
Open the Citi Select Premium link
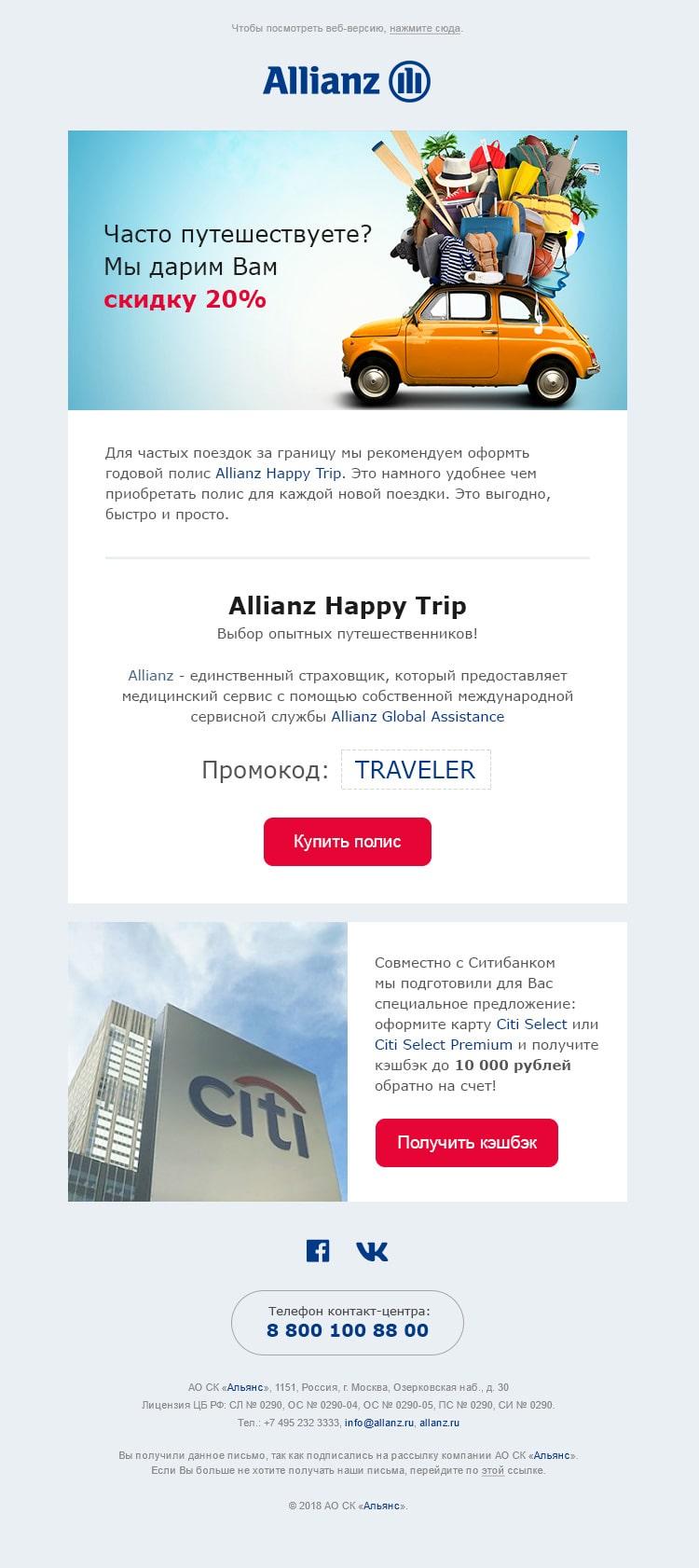444,1045
